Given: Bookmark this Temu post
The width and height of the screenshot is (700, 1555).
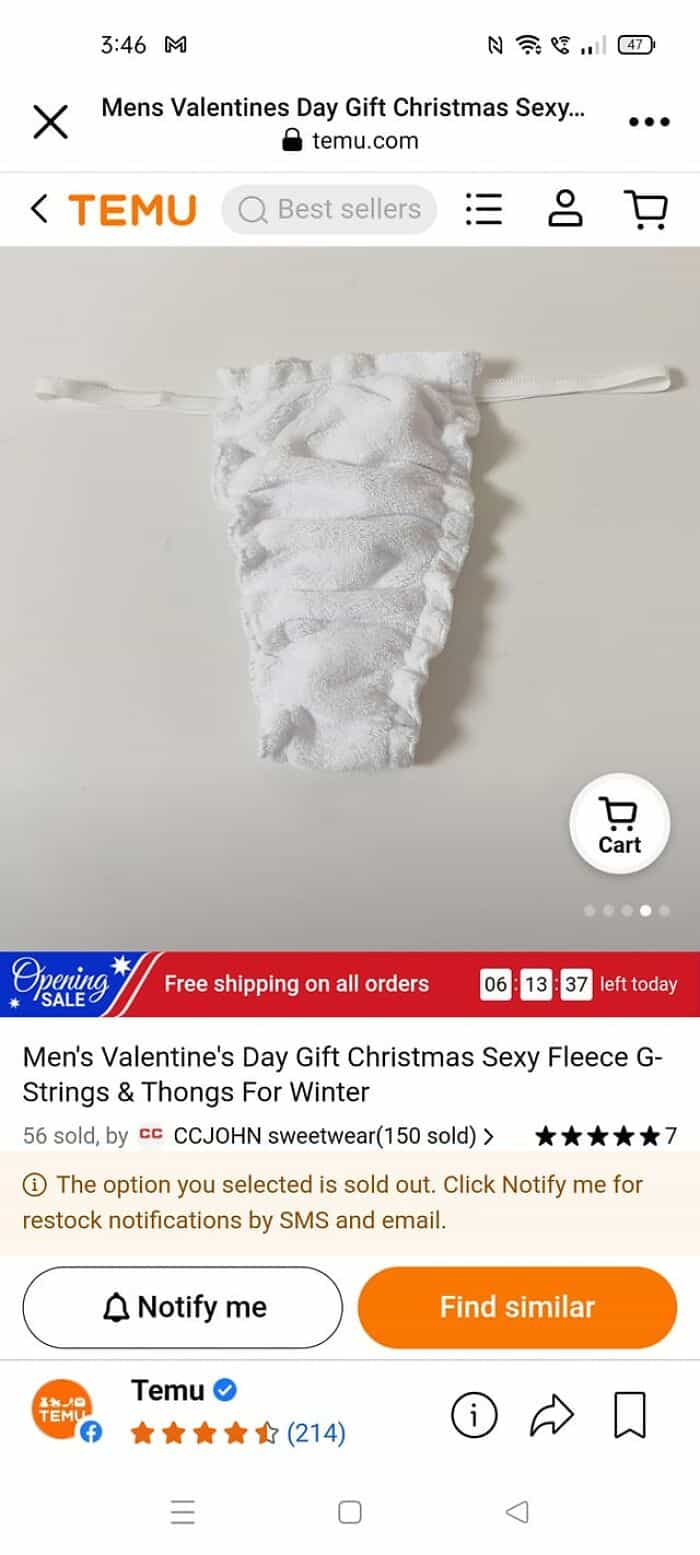Looking at the screenshot, I should [x=629, y=1414].
